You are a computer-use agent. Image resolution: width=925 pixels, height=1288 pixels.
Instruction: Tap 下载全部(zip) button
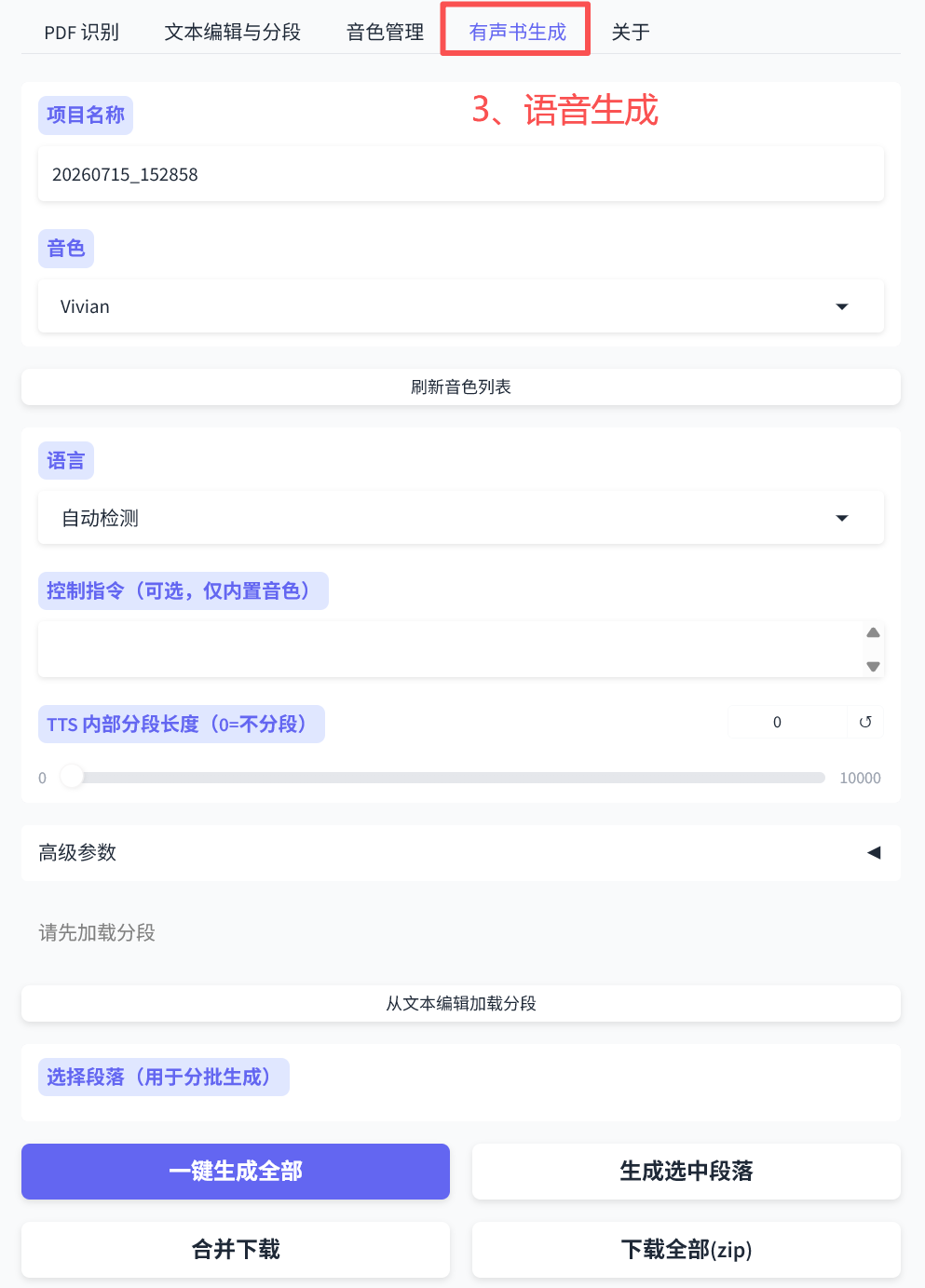click(687, 1249)
